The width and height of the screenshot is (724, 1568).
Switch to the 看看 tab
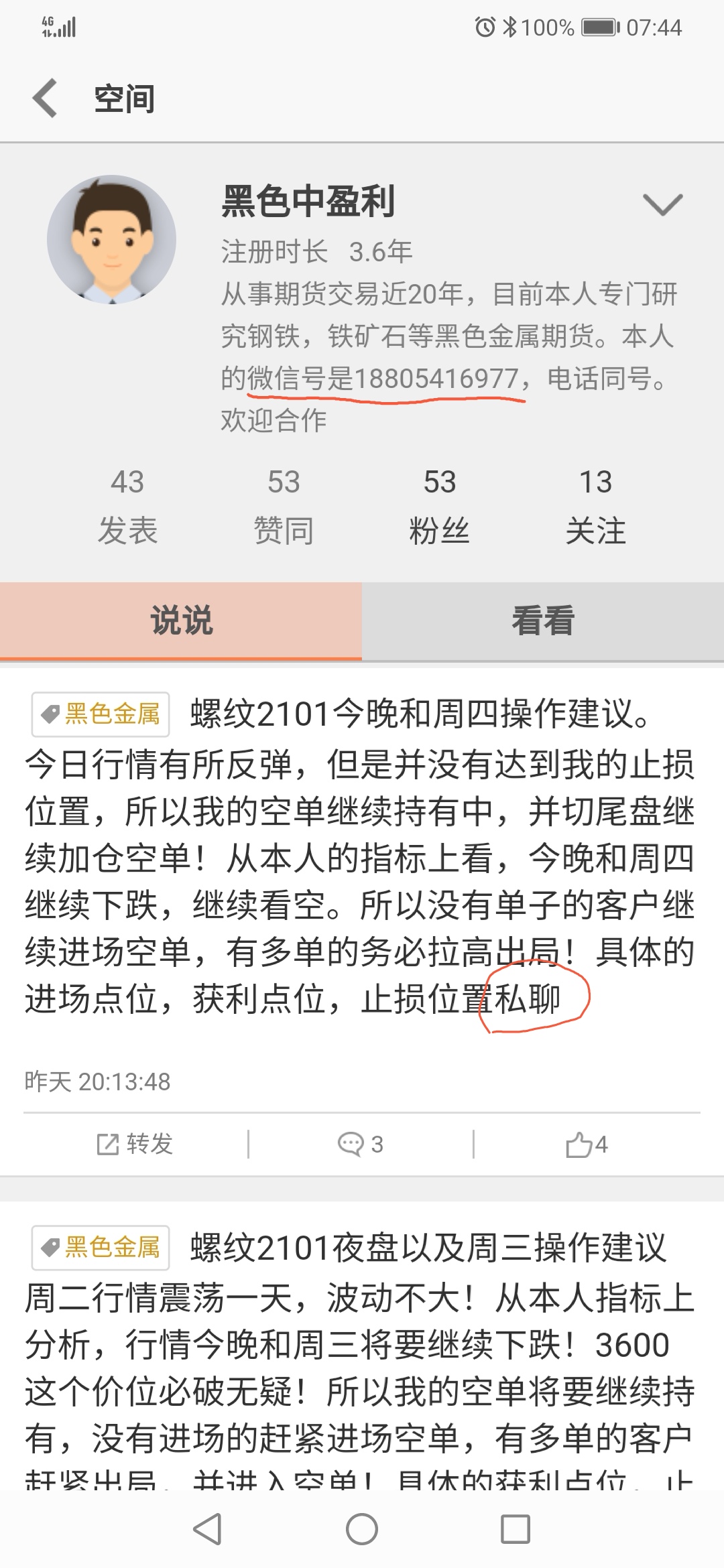click(543, 620)
